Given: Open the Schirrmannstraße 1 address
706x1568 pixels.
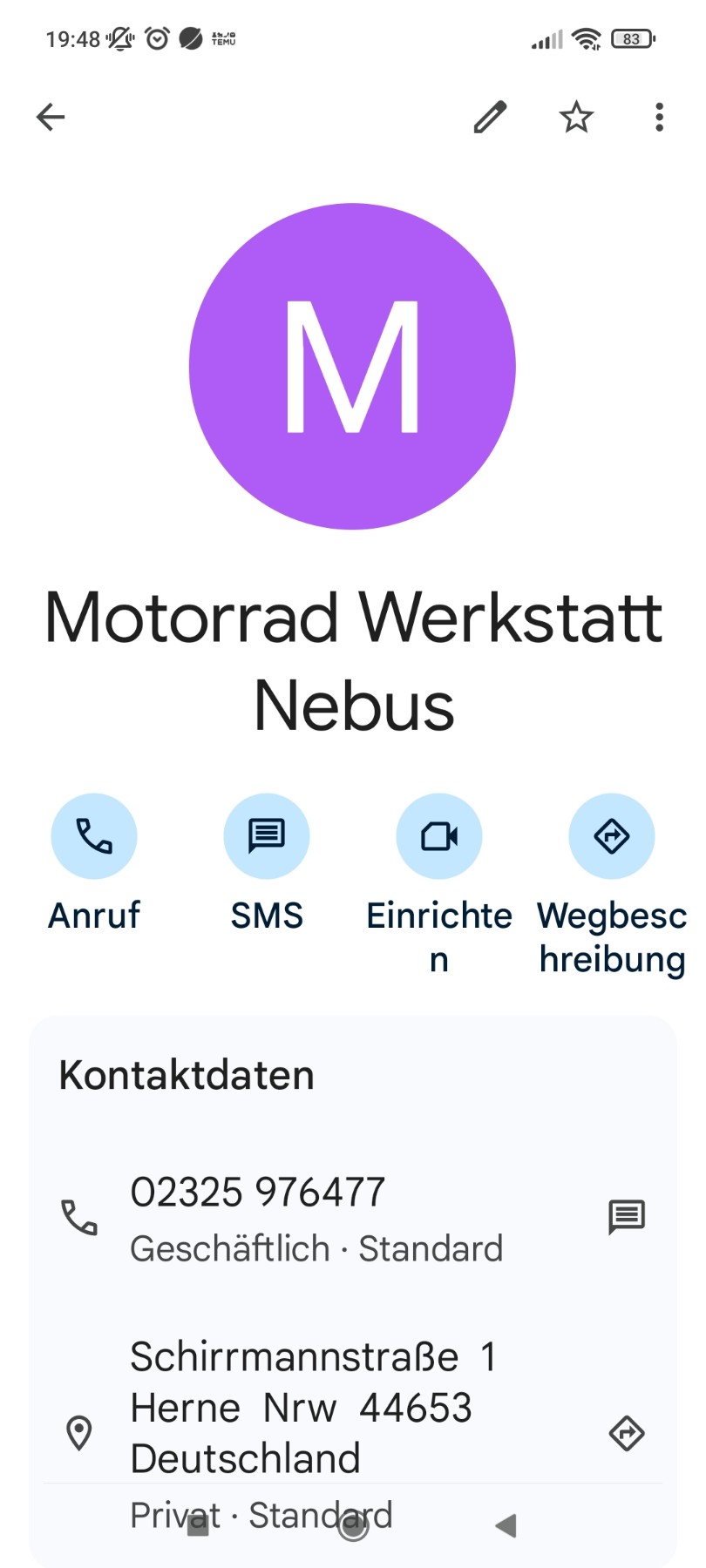Looking at the screenshot, I should (x=301, y=1407).
